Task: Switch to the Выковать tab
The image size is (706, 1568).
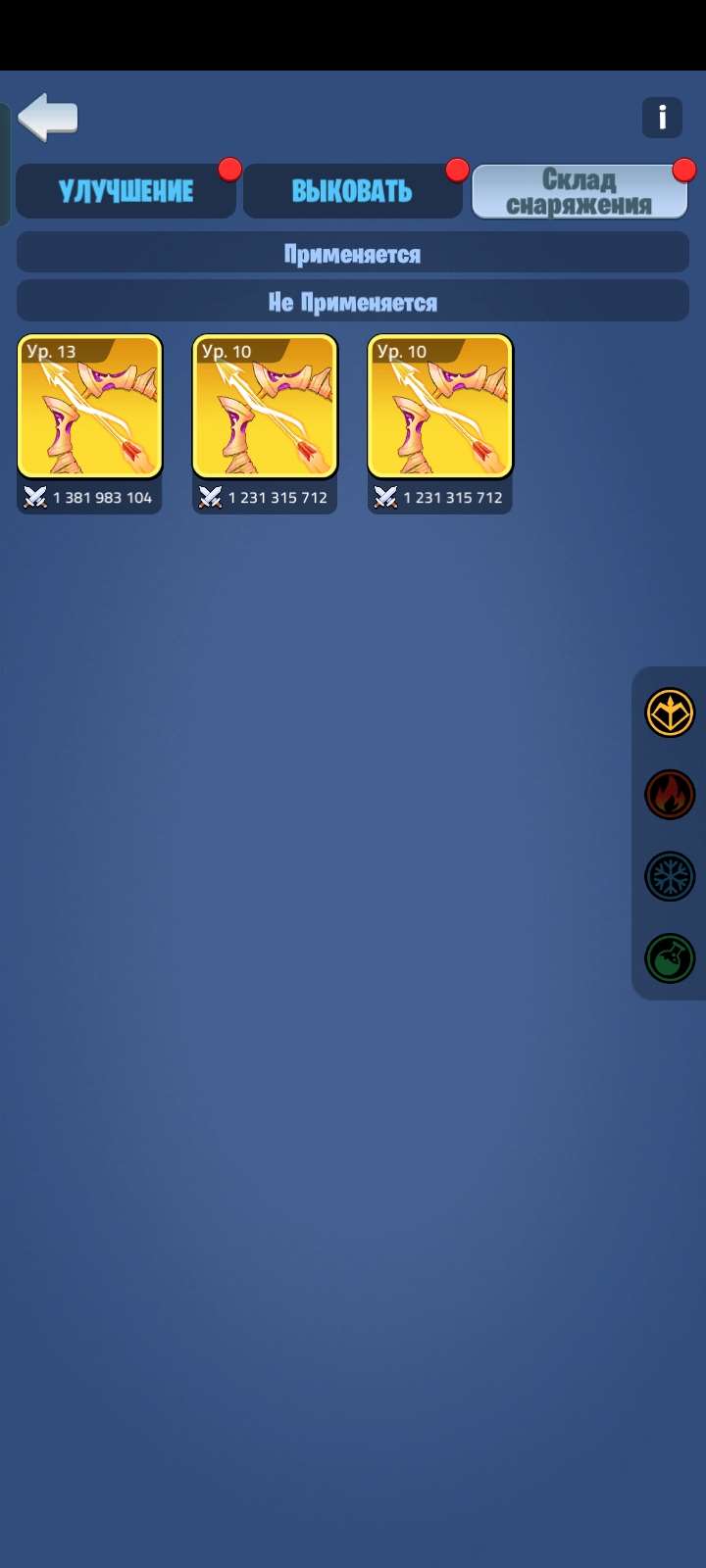Action: pyautogui.click(x=352, y=191)
